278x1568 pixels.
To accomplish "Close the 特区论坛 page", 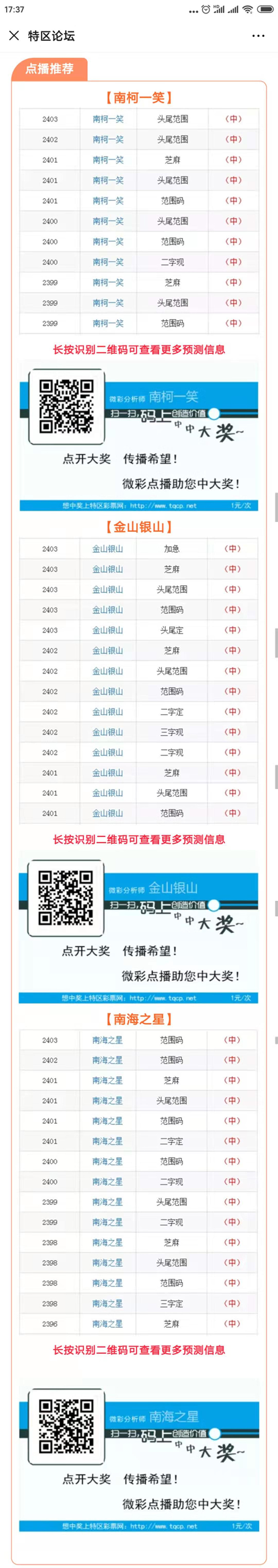I will pyautogui.click(x=14, y=36).
